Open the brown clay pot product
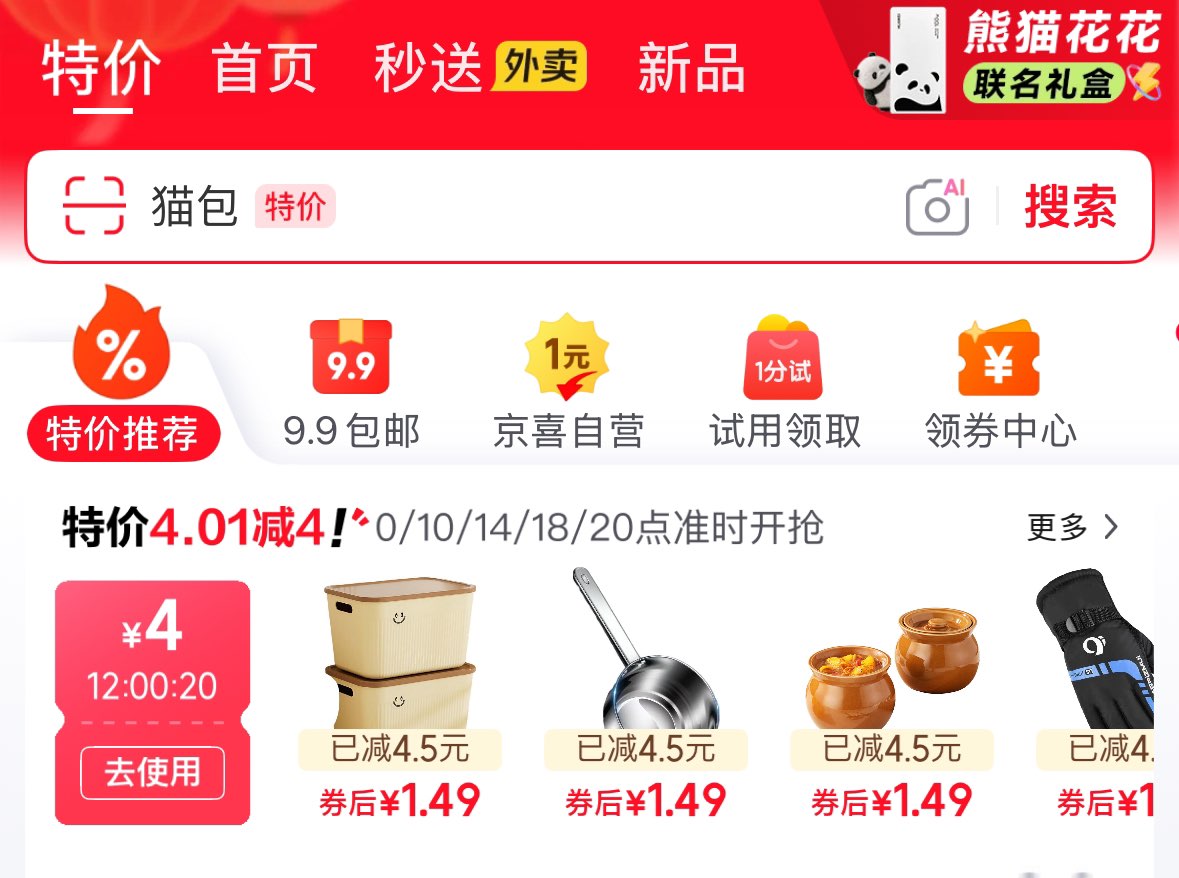1179x878 pixels. pos(892,695)
